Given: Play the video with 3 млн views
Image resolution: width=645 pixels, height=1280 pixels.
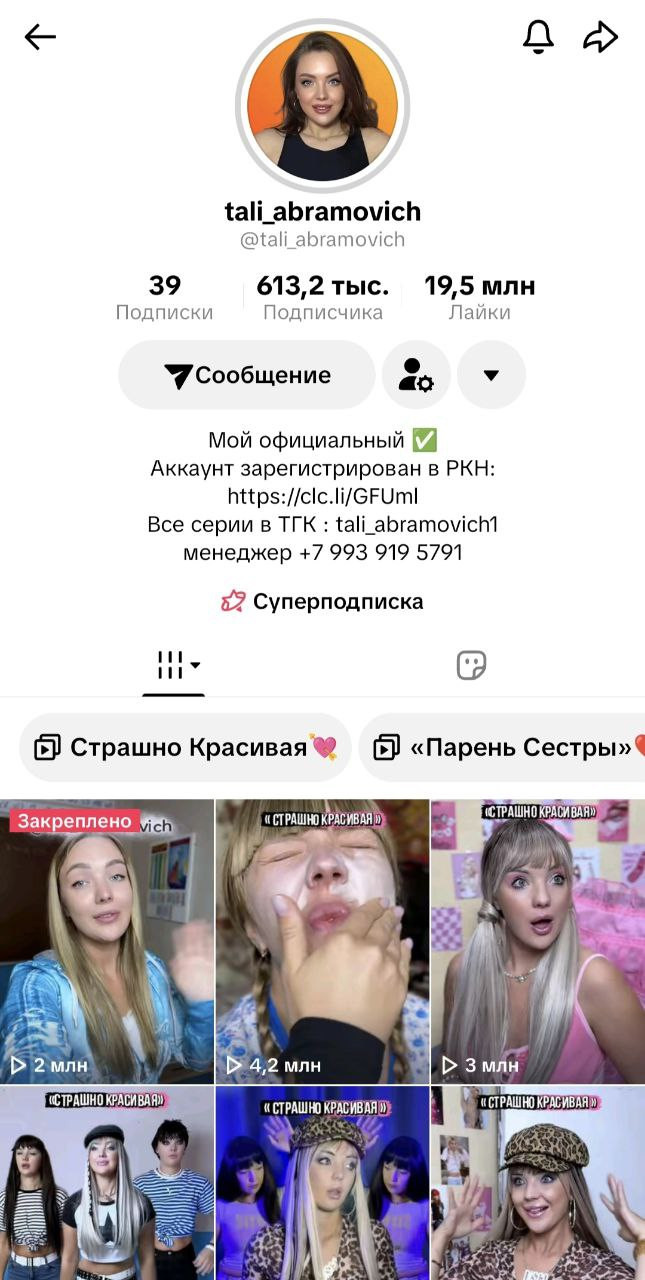Looking at the screenshot, I should [x=538, y=940].
